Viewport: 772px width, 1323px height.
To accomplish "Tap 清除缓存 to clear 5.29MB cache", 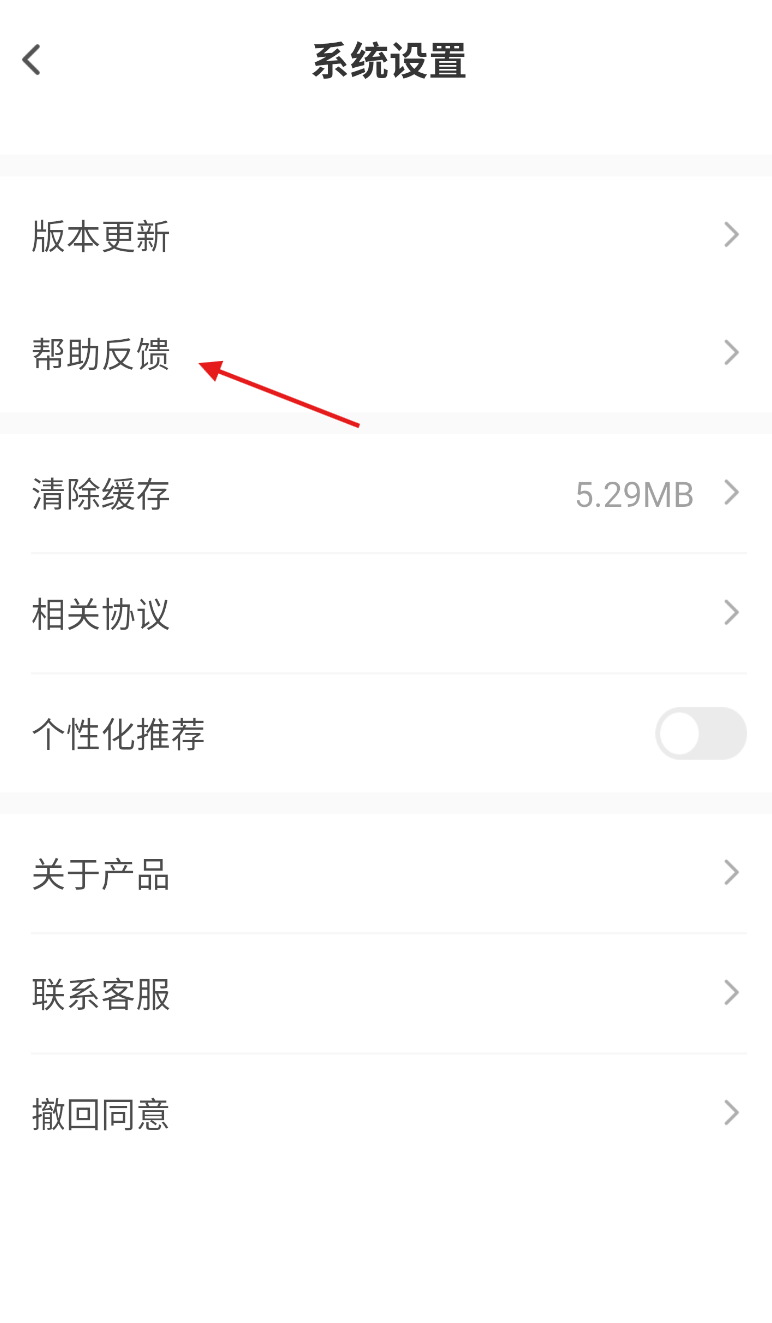I will pos(386,494).
